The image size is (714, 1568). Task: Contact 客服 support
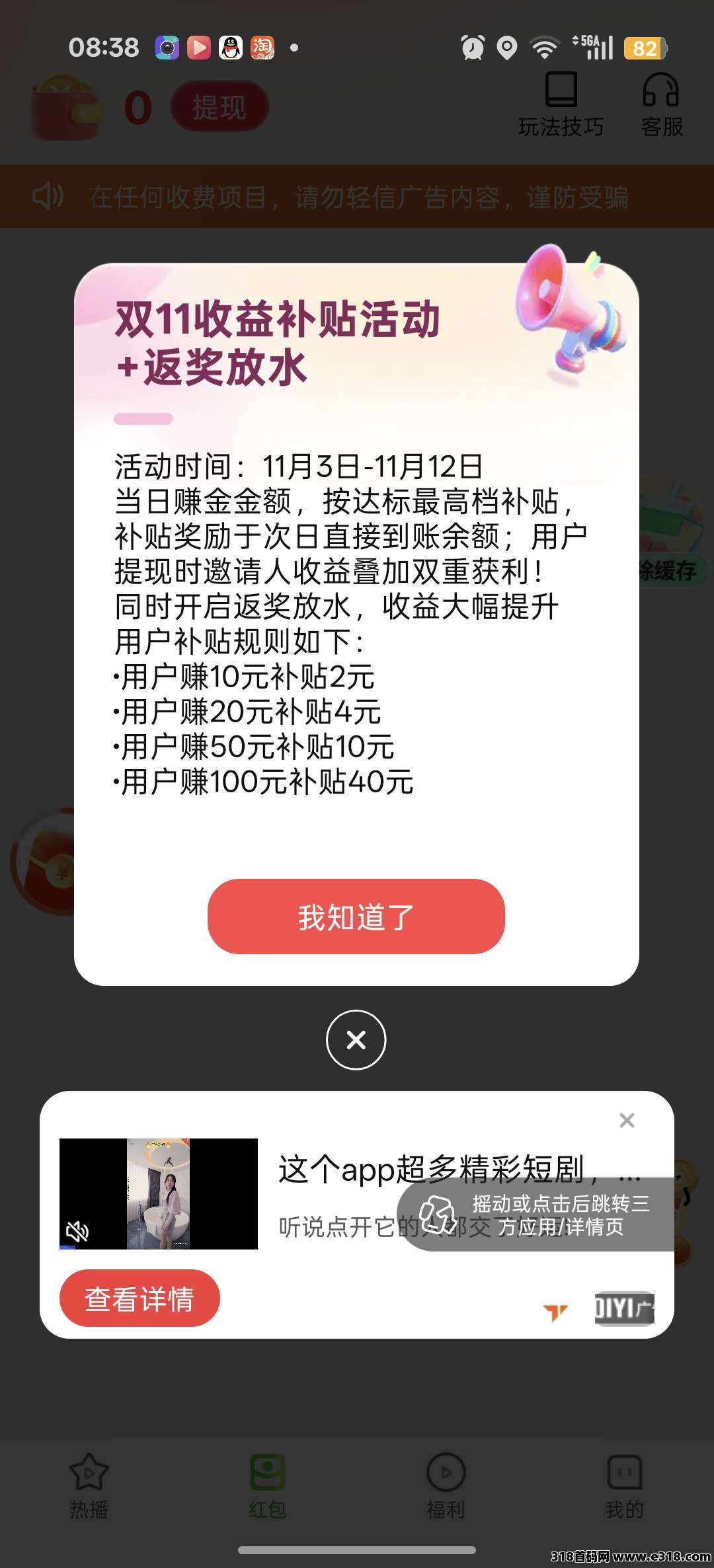[x=661, y=104]
